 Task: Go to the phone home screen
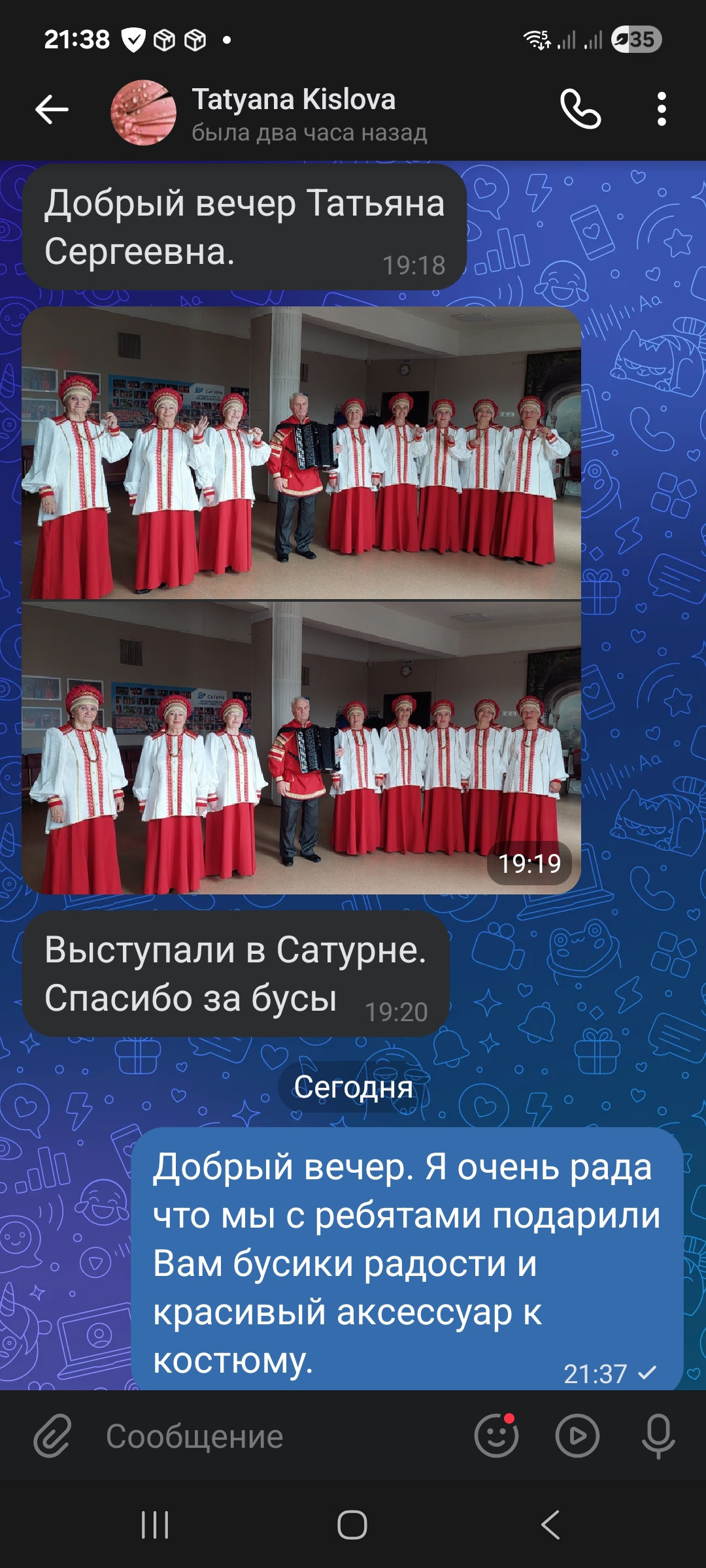point(352,1525)
